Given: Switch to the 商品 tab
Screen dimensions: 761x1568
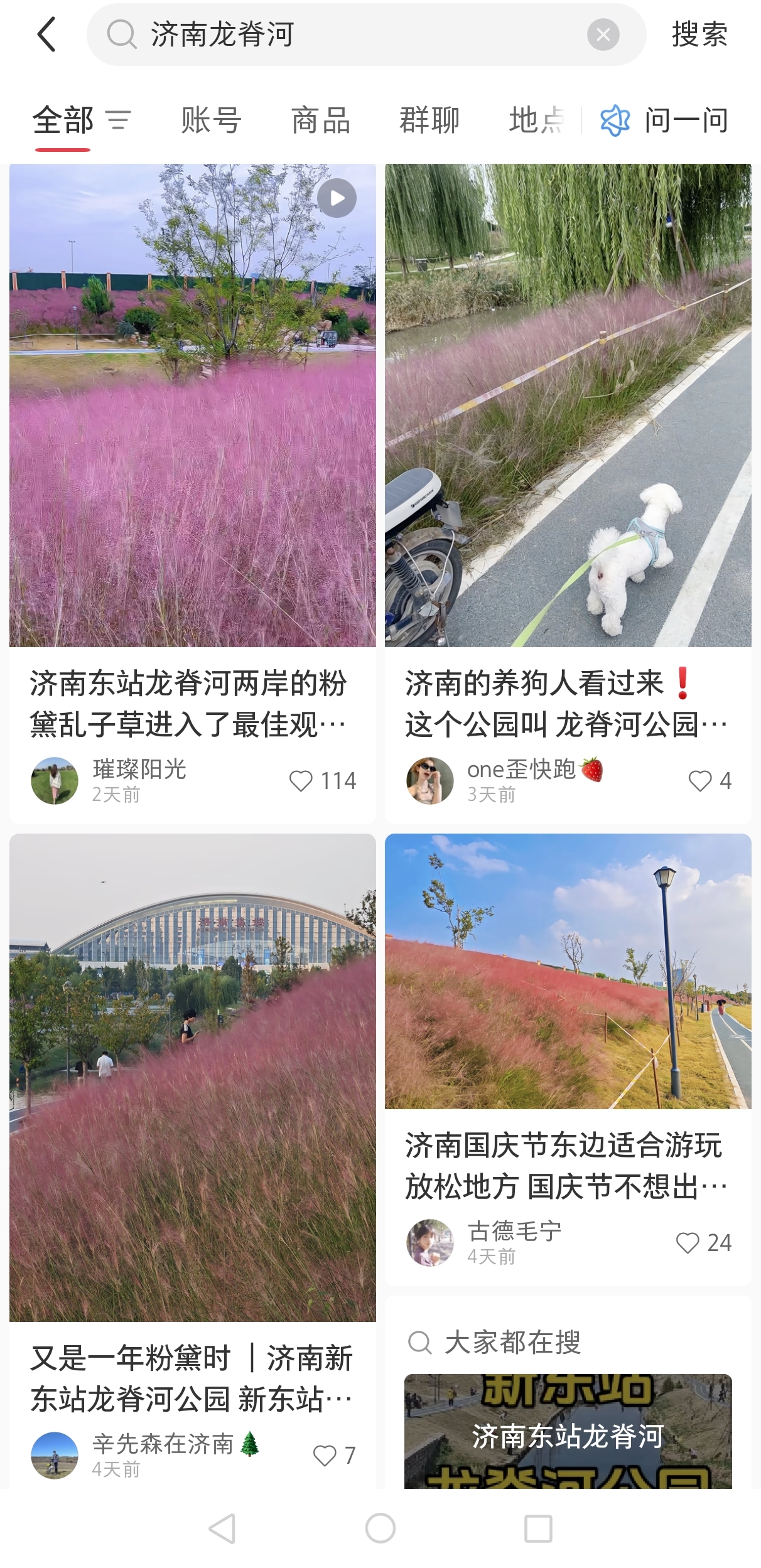Looking at the screenshot, I should pyautogui.click(x=321, y=120).
